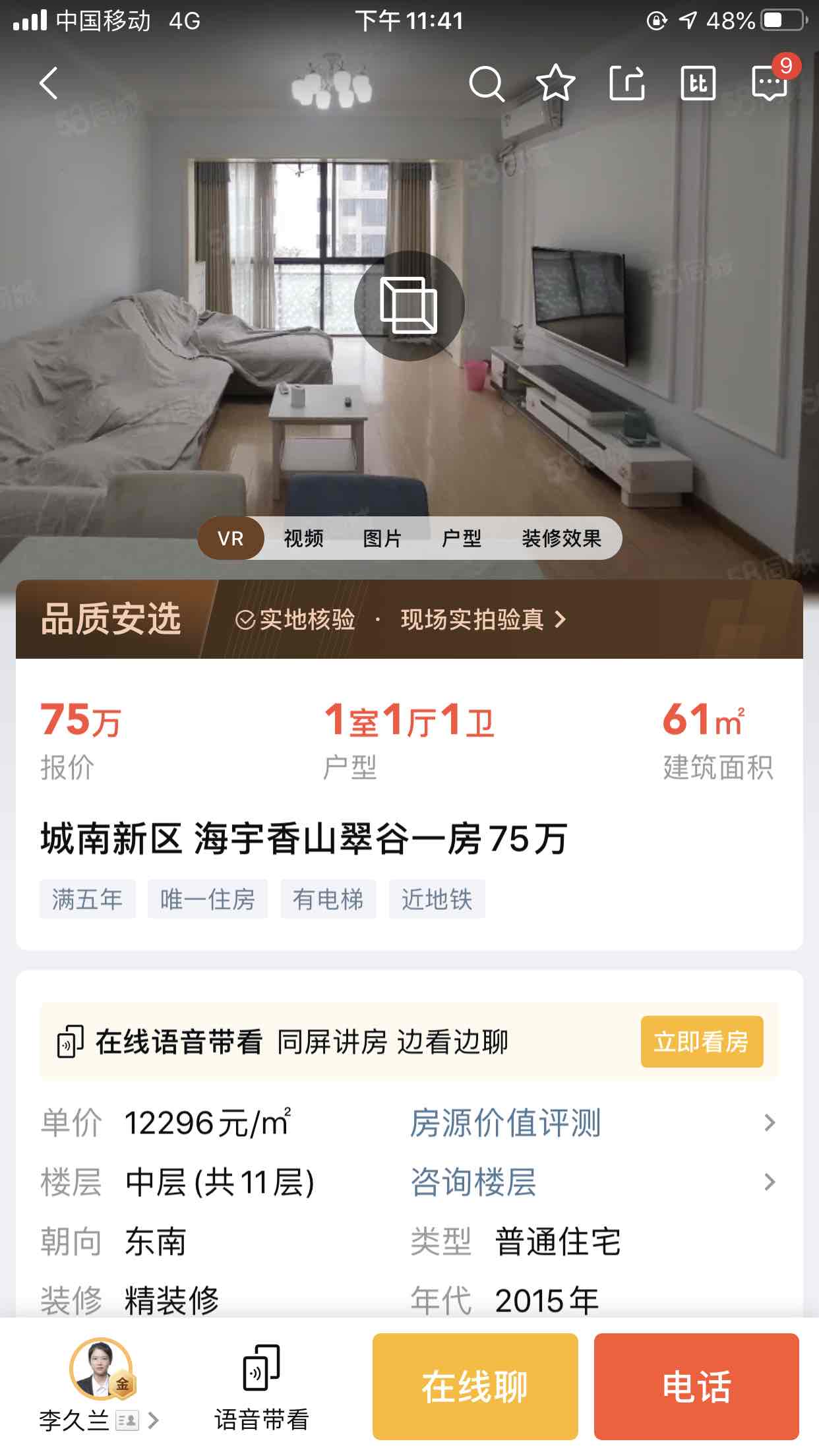819x1456 pixels.
Task: View the 装修效果 tab
Action: (561, 539)
